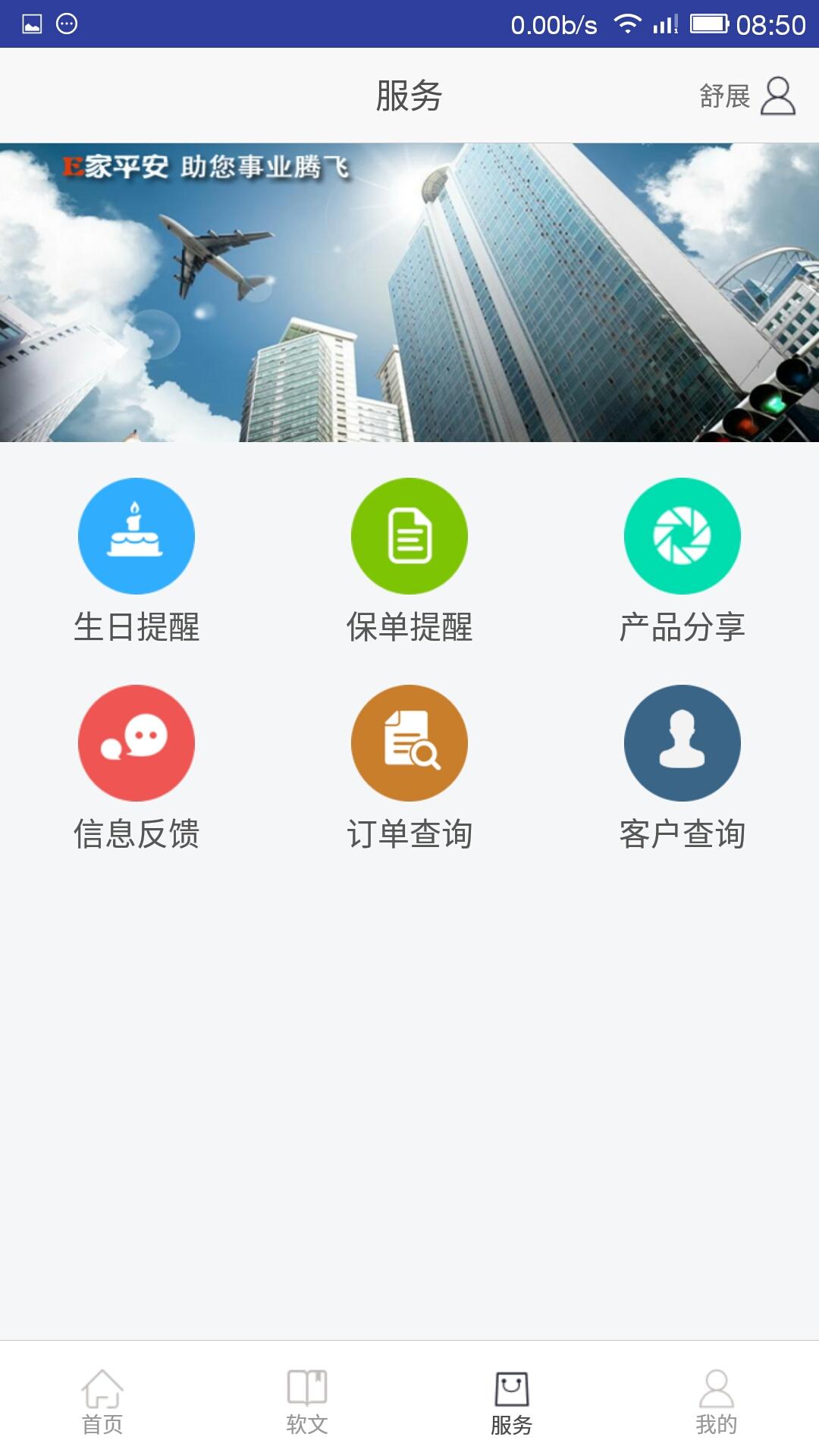Select the 客户查询 customer lookup icon
819x1456 pixels.
click(682, 743)
